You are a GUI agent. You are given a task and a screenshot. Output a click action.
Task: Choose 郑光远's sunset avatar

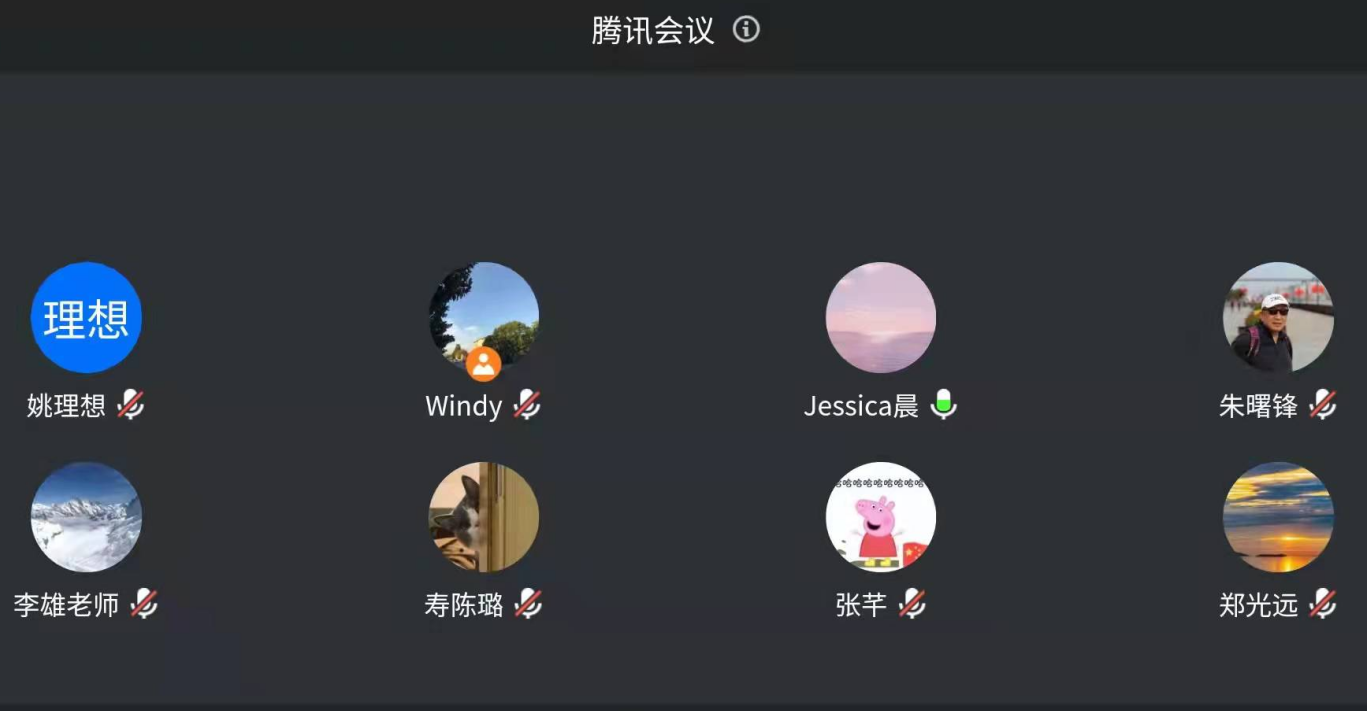[1278, 516]
